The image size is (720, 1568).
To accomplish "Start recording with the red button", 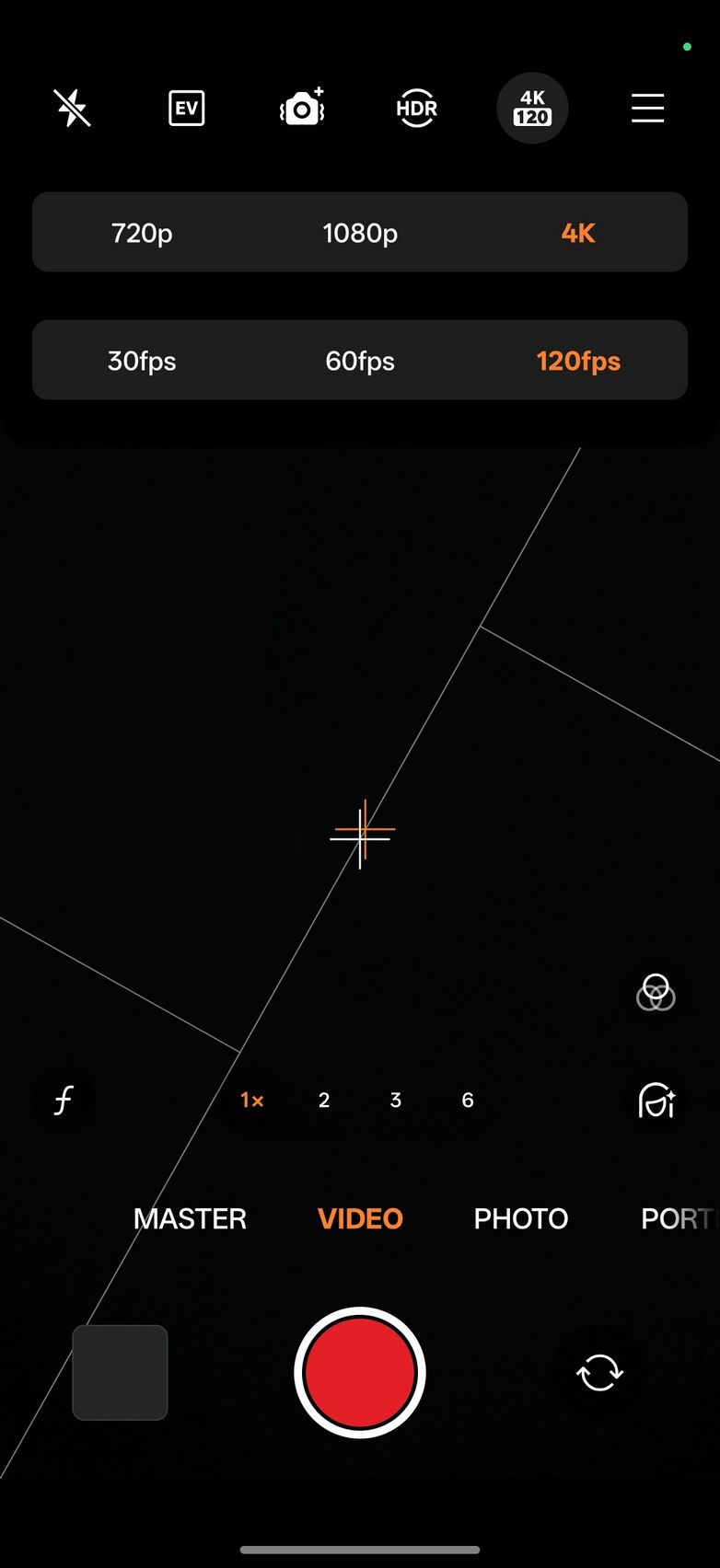I will [x=360, y=1372].
